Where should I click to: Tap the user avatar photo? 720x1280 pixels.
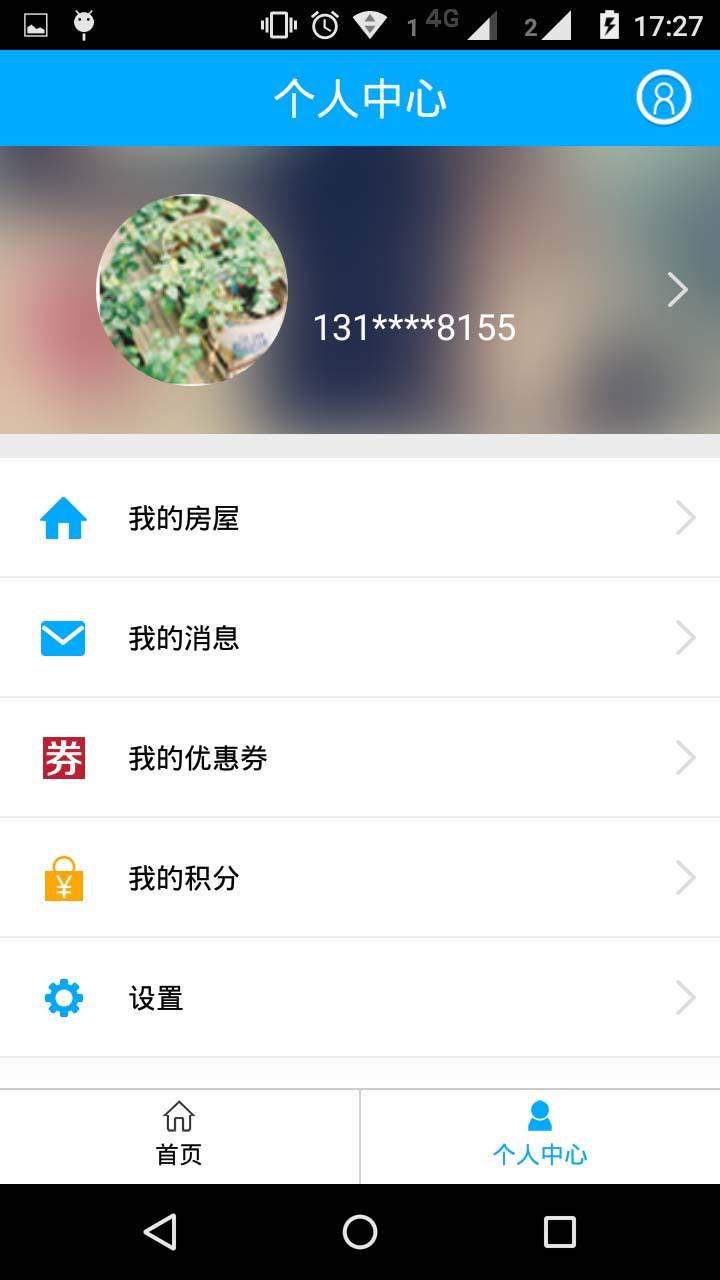190,290
